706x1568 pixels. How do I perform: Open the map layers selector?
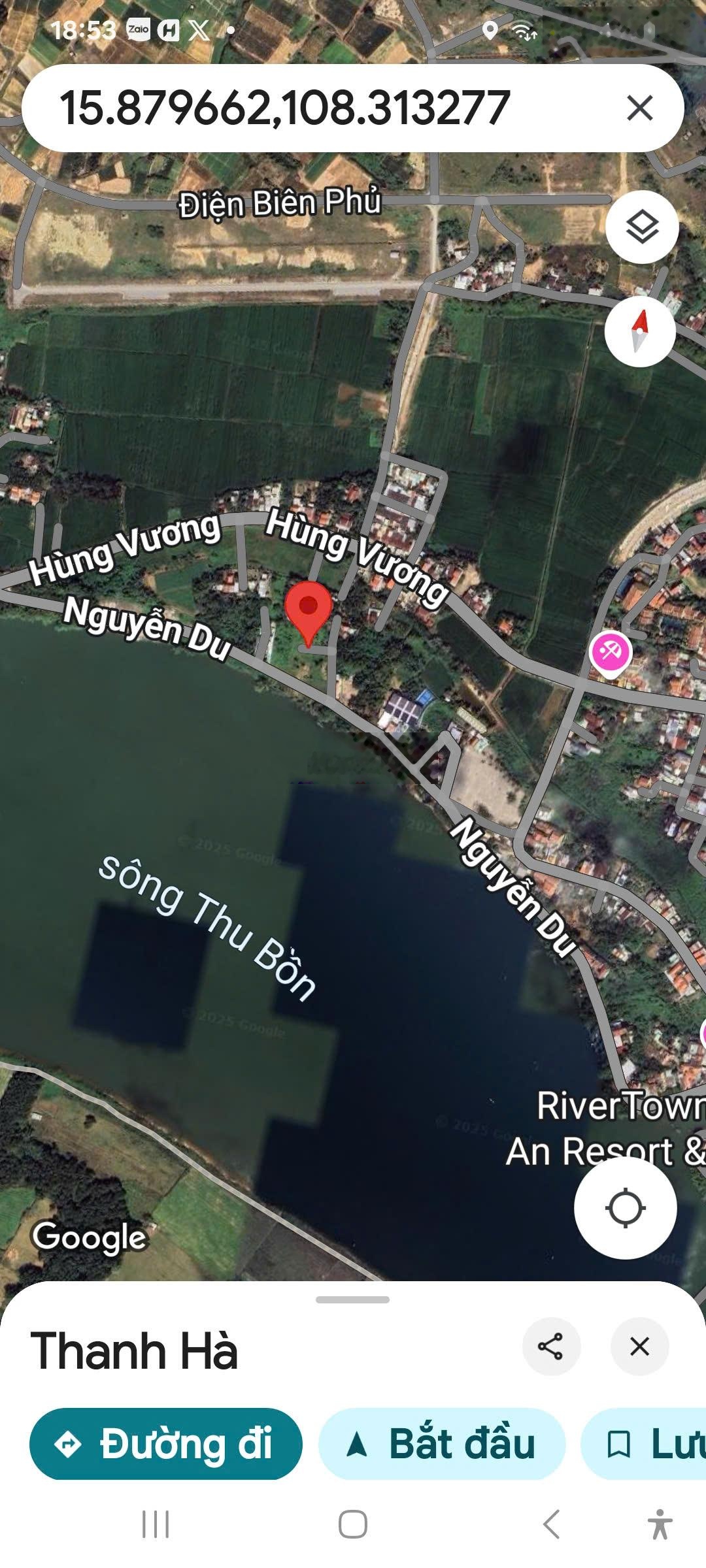(642, 227)
